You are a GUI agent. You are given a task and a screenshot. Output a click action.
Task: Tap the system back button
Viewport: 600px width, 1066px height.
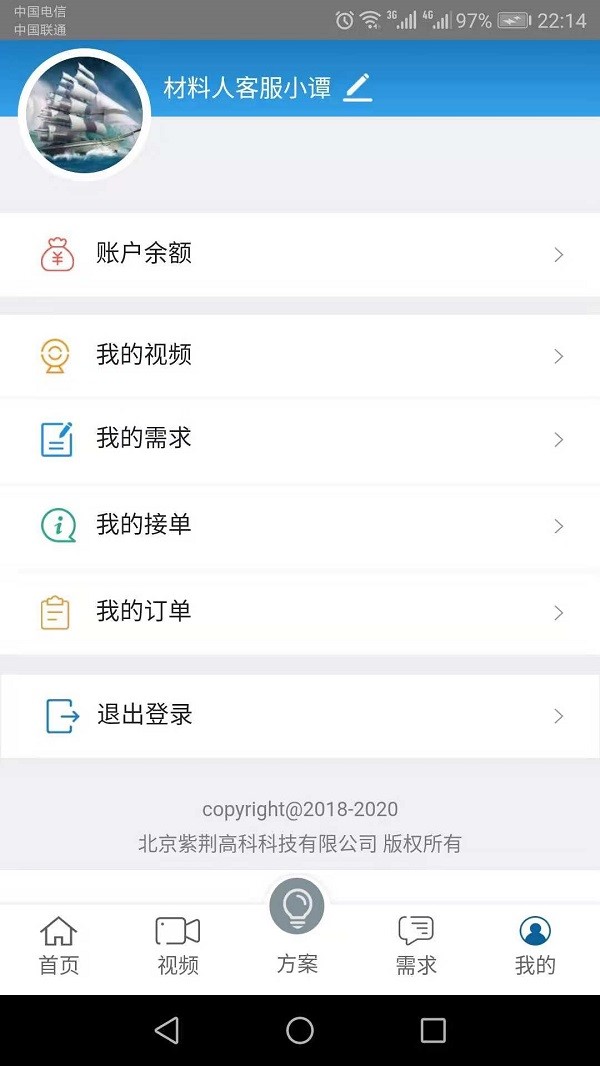point(167,1030)
